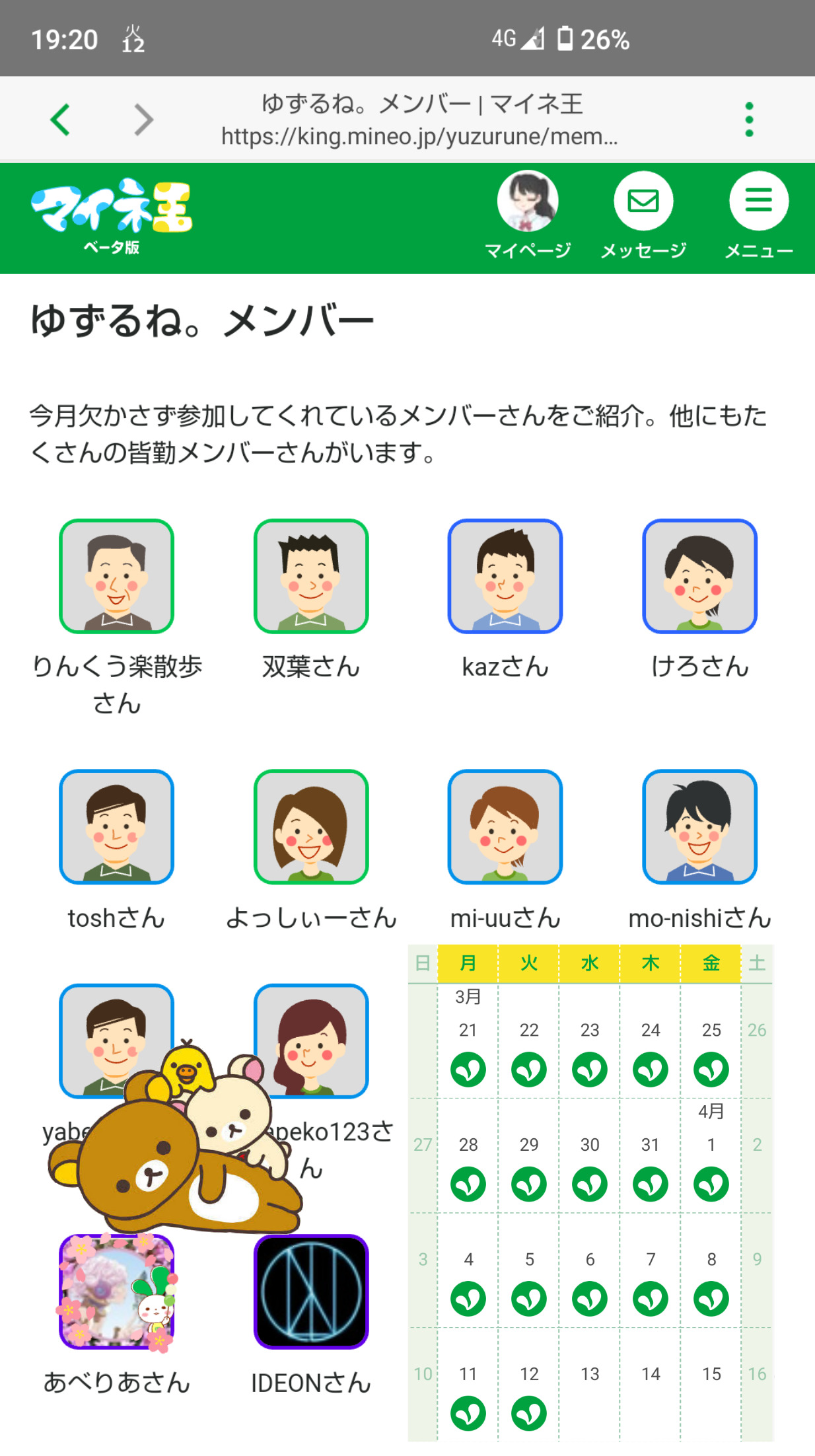View toshさん's member page
815x1456 pixels.
tap(116, 827)
